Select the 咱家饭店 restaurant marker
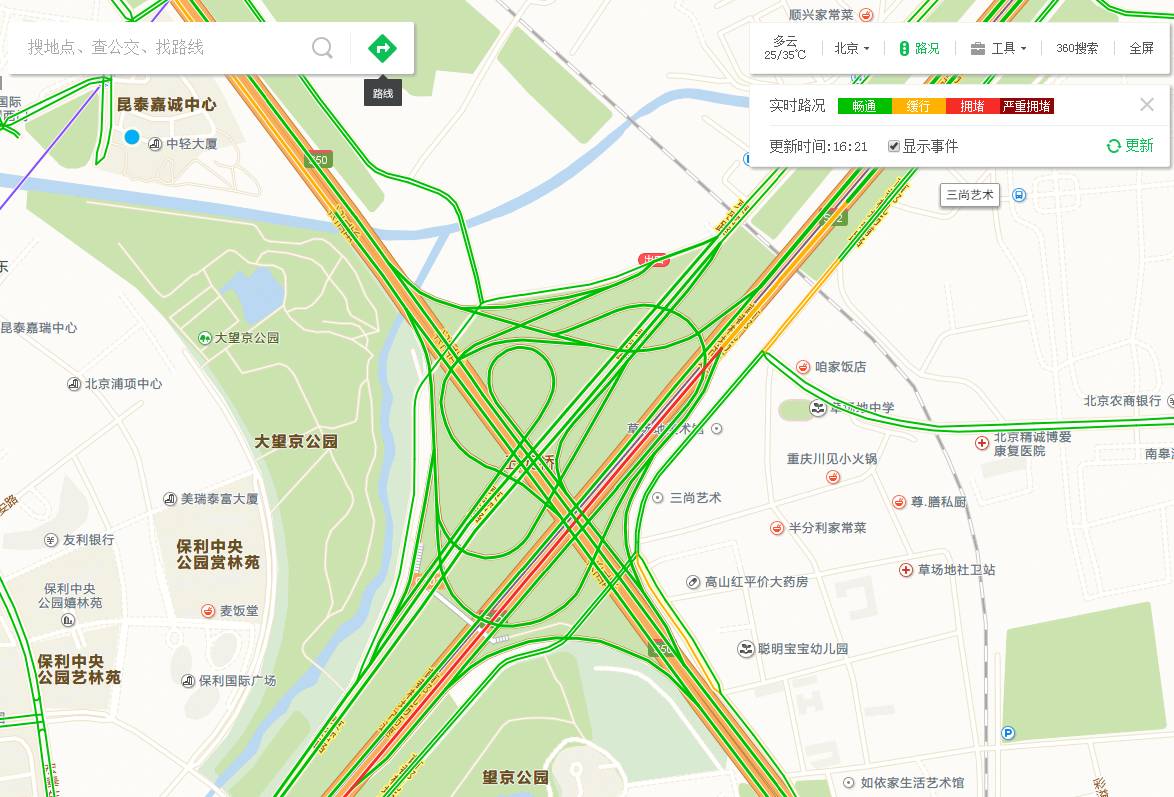The width and height of the screenshot is (1174, 797). [802, 367]
